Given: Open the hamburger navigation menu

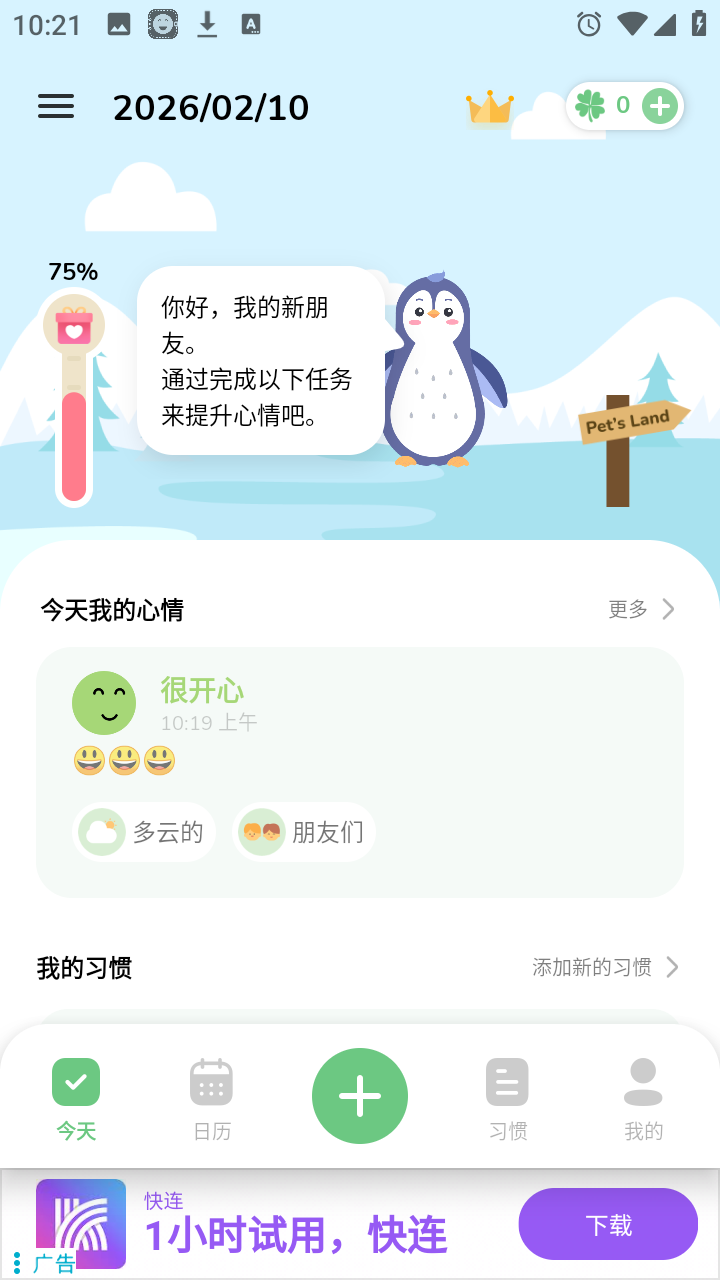Looking at the screenshot, I should coord(55,107).
